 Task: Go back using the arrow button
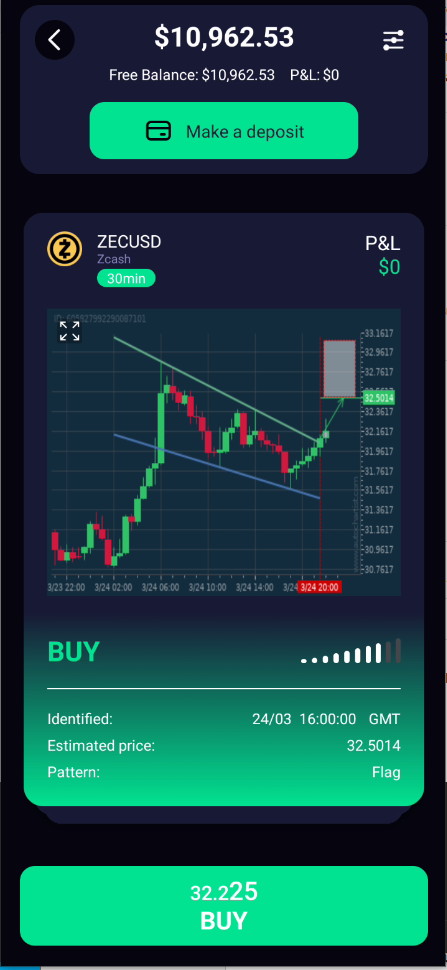click(55, 40)
